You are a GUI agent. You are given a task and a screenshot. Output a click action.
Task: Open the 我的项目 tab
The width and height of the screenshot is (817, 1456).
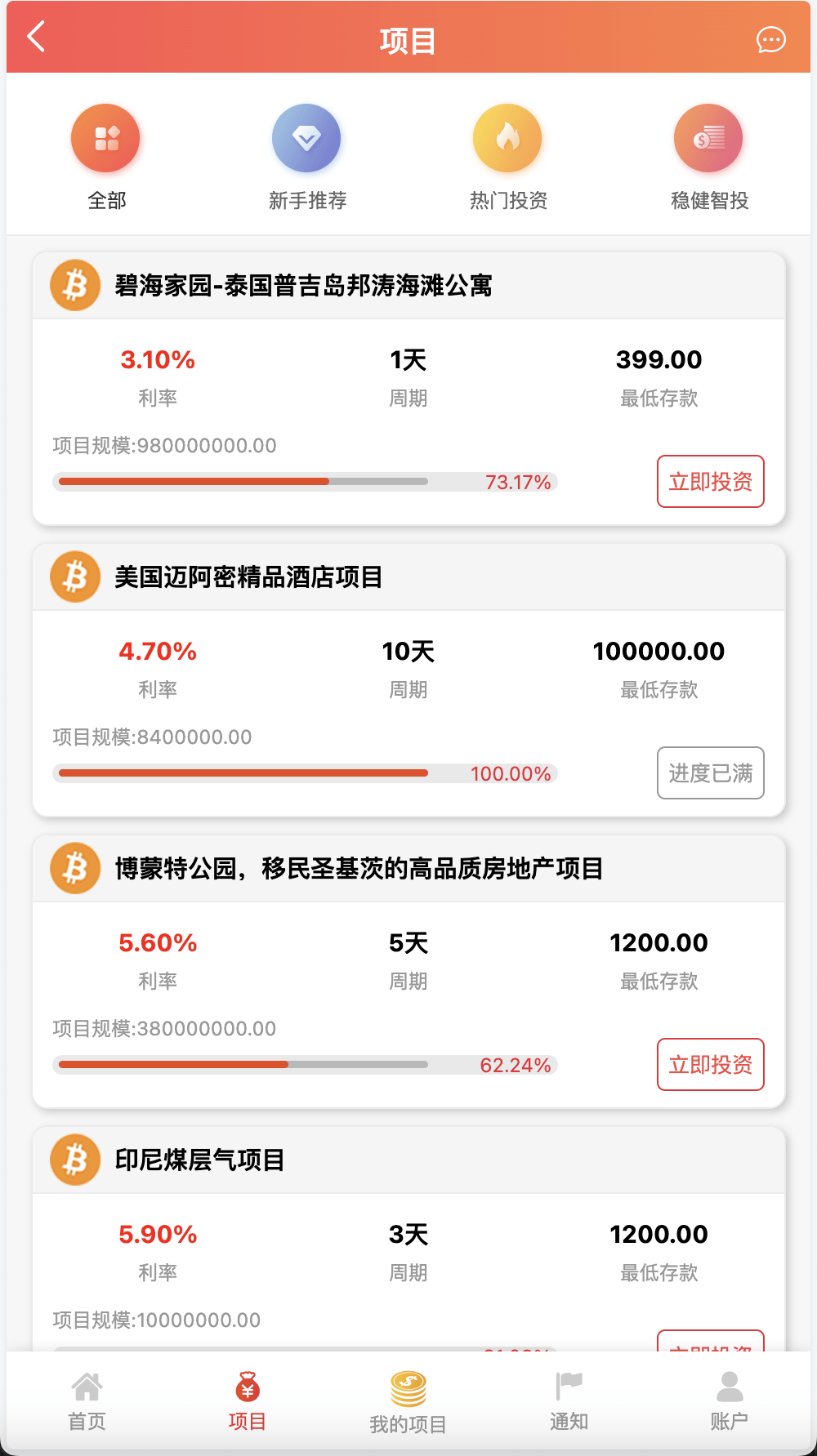pos(408,1401)
